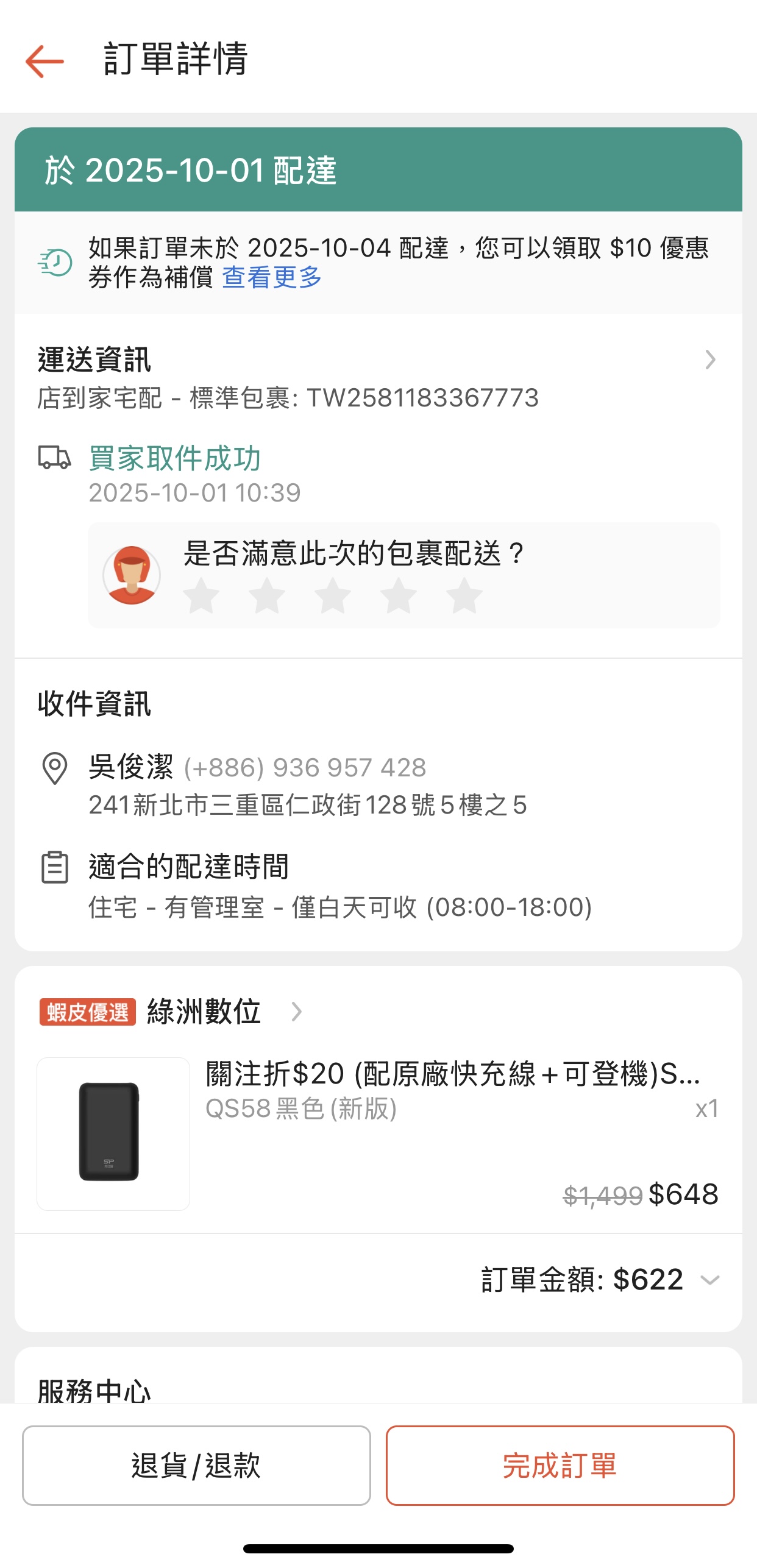The image size is (757, 1568).
Task: Go back from the 訂單詳情 page
Action: pyautogui.click(x=44, y=61)
